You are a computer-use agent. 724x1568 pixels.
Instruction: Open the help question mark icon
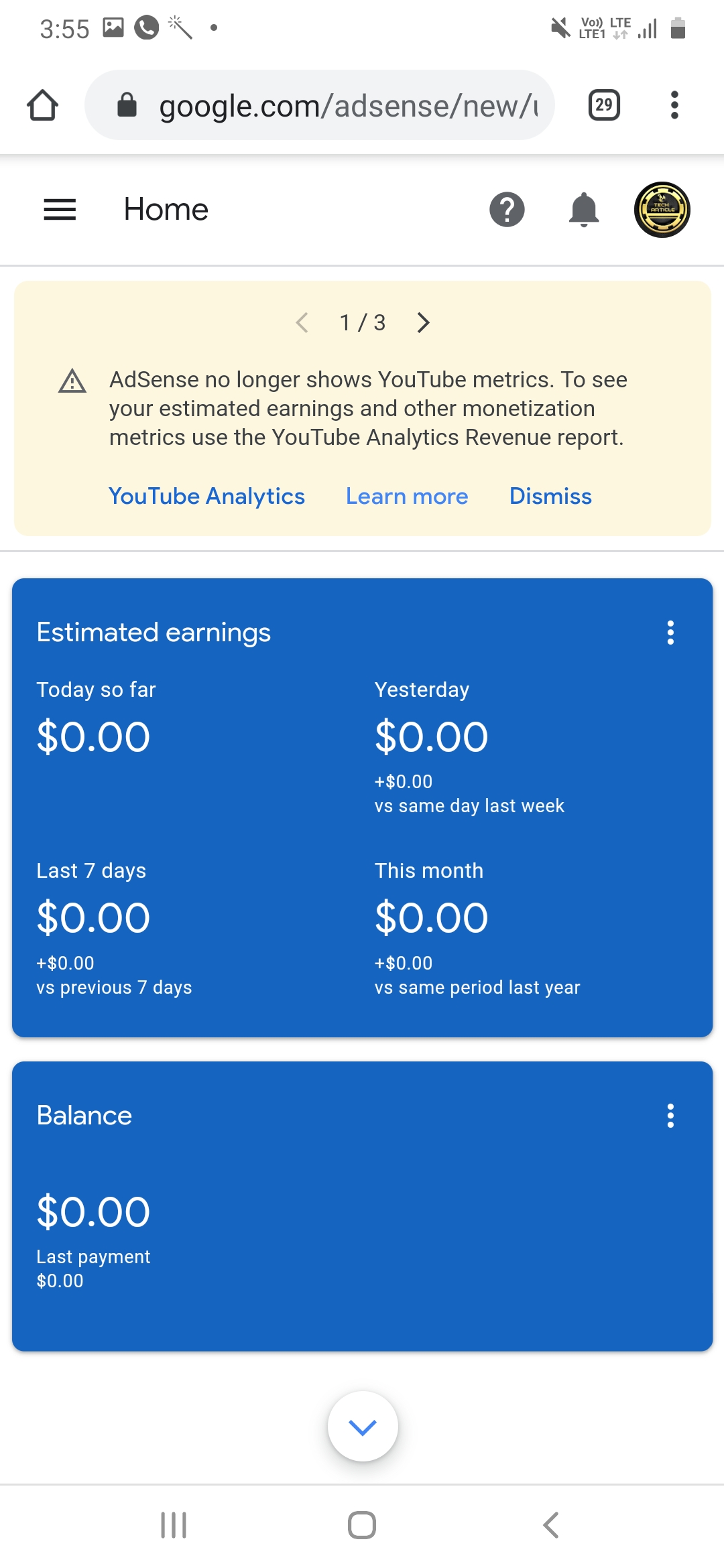tap(507, 210)
